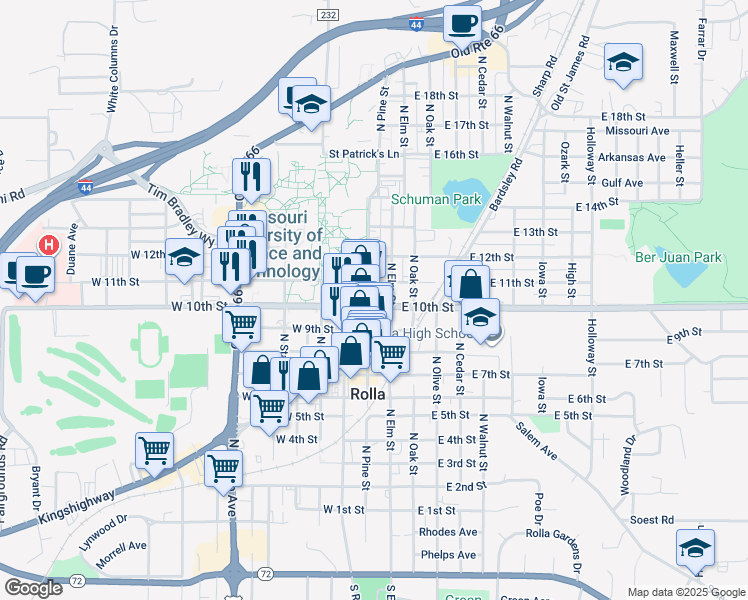Select the coffee cup marker near W 11th St
This screenshot has height=600, width=748.
click(x=35, y=273)
